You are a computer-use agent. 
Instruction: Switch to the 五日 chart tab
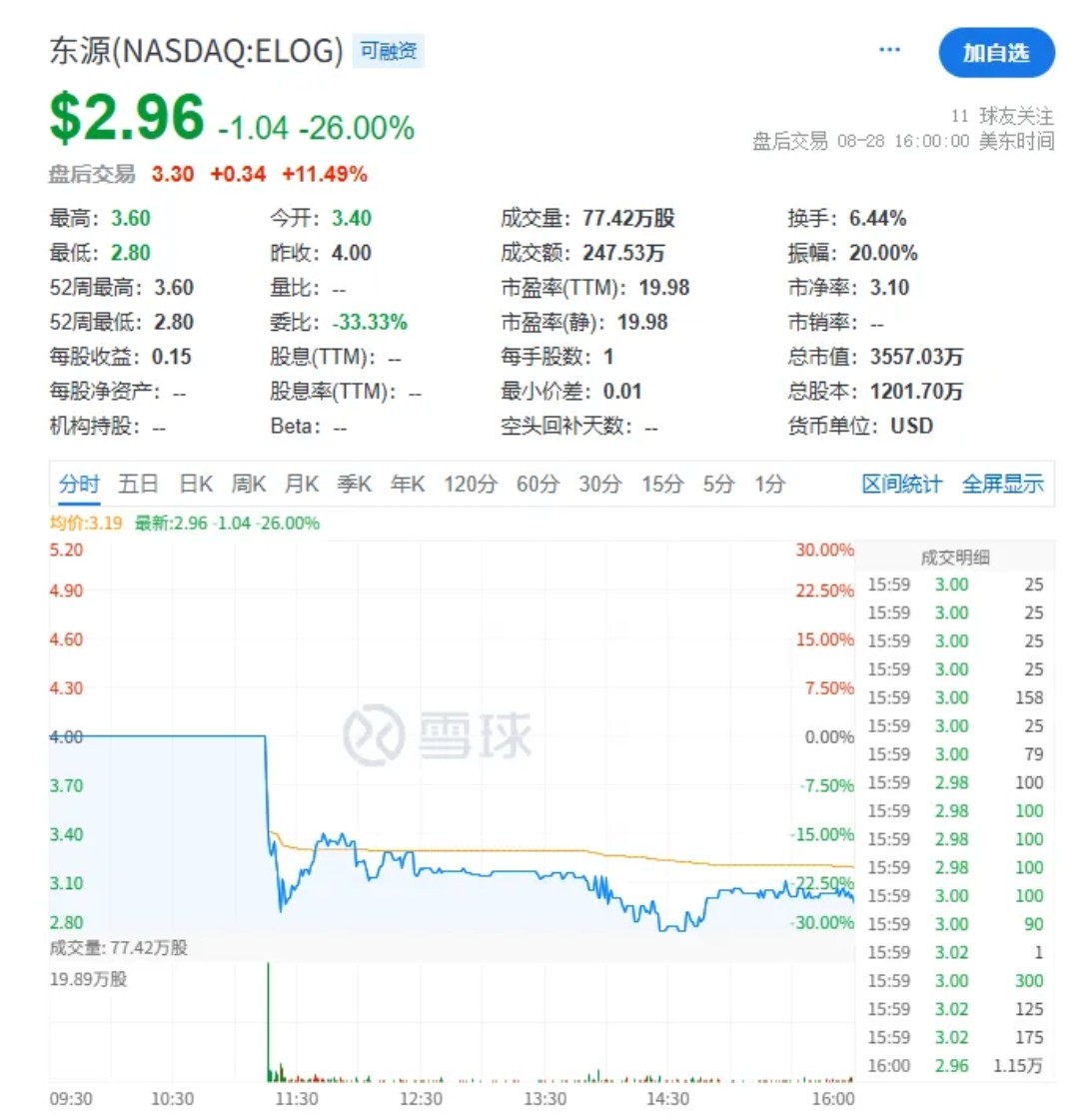pyautogui.click(x=138, y=485)
